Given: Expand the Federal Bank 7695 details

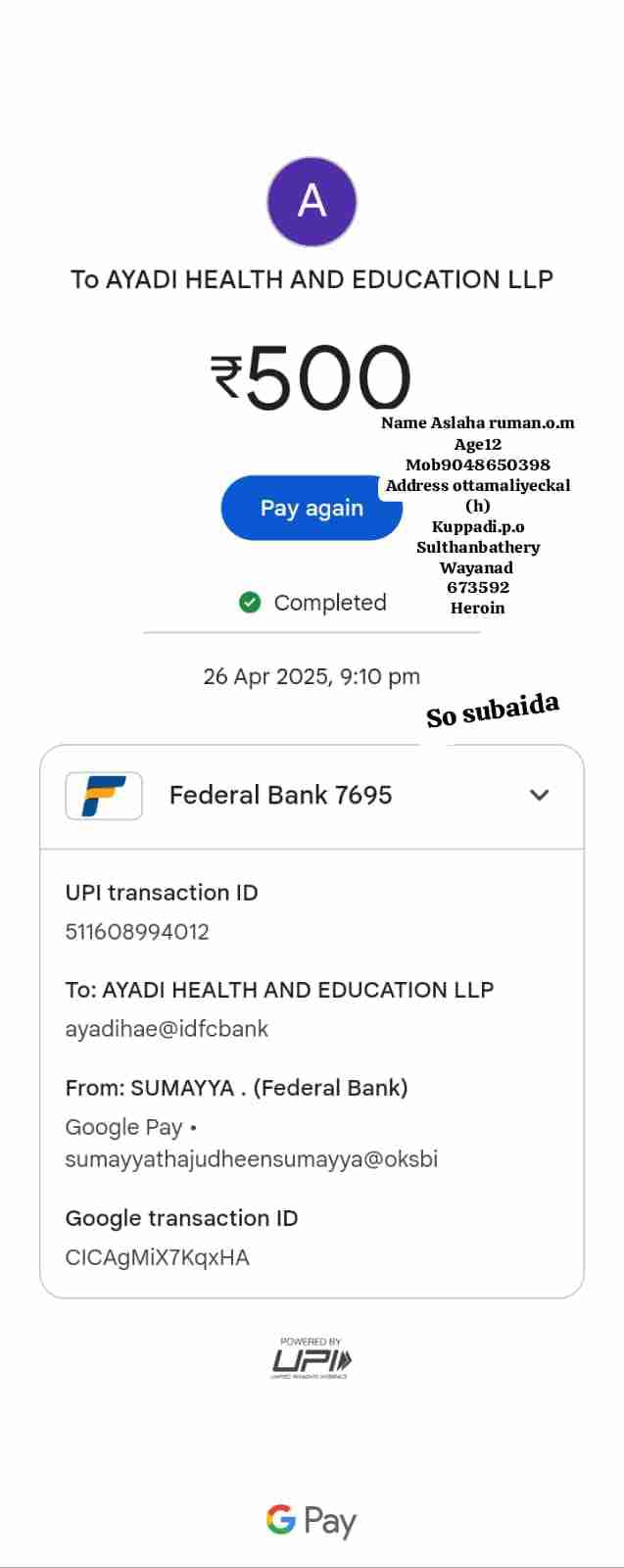Looking at the screenshot, I should pyautogui.click(x=539, y=795).
